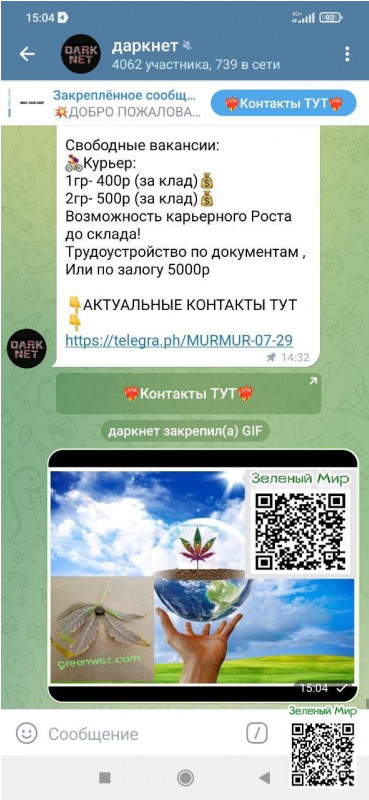
Task: Open the bot commands slash icon
Action: (257, 733)
